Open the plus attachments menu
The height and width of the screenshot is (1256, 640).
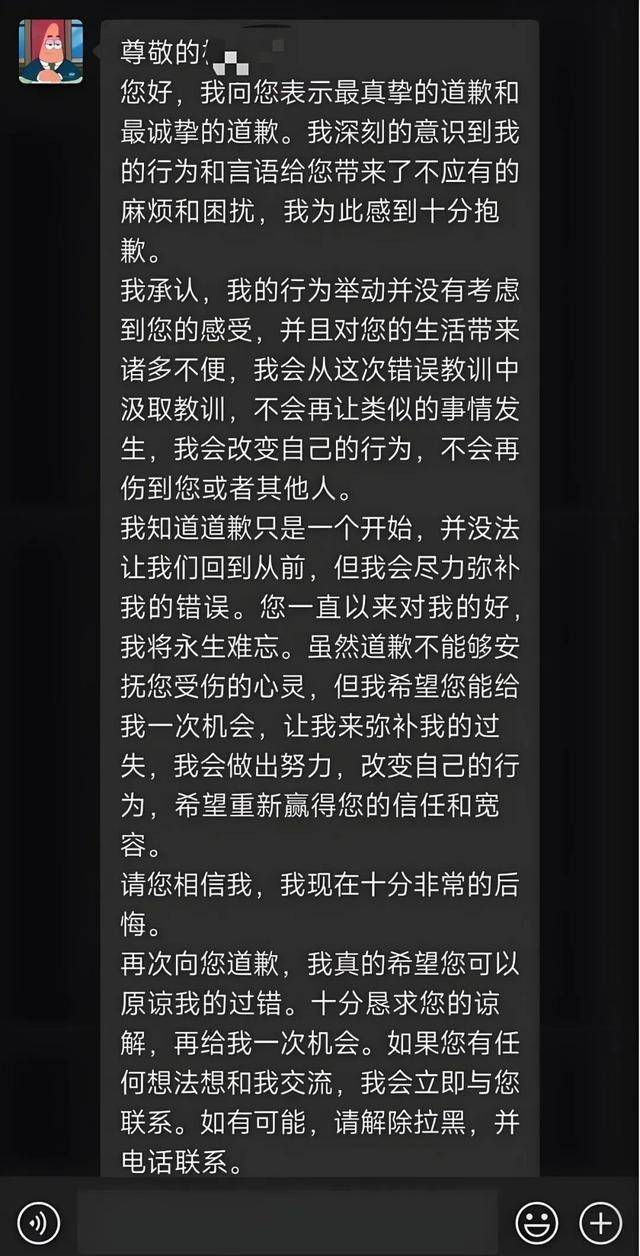pos(602,1221)
